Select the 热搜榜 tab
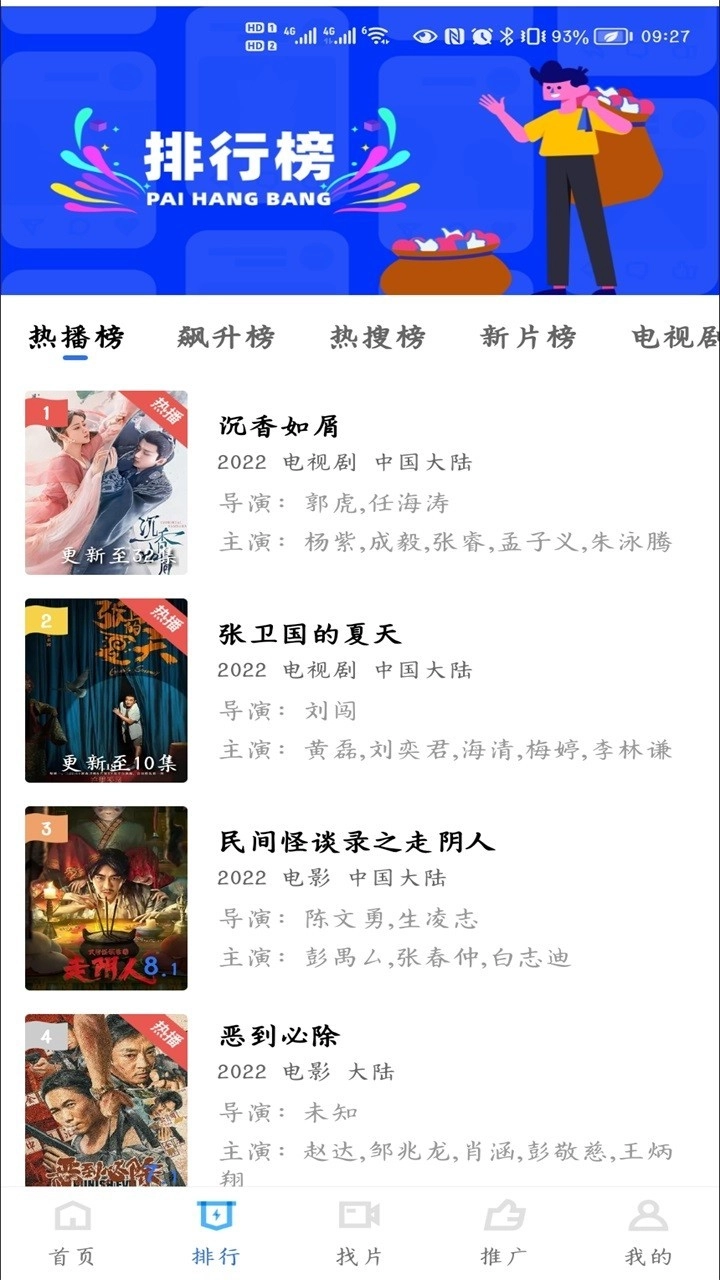The height and width of the screenshot is (1280, 720). (377, 338)
